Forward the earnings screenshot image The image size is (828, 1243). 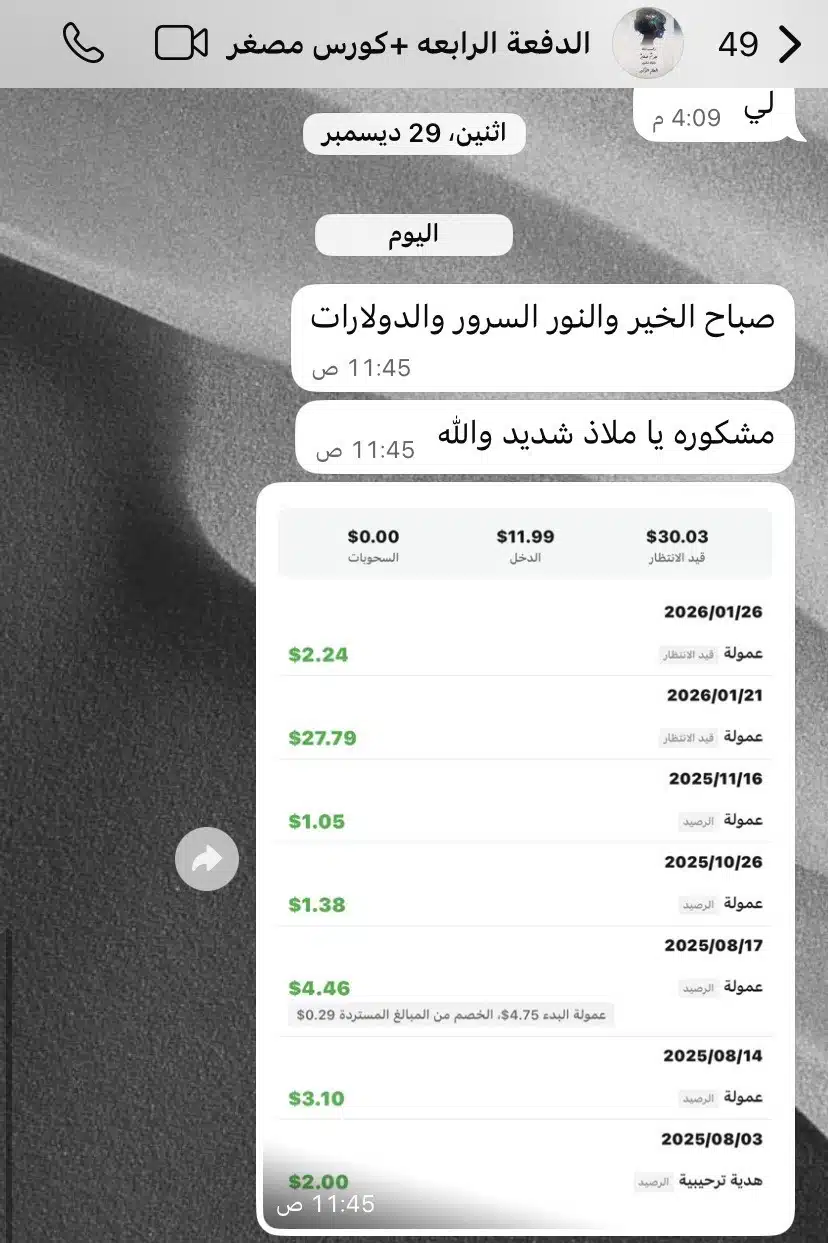[x=206, y=859]
